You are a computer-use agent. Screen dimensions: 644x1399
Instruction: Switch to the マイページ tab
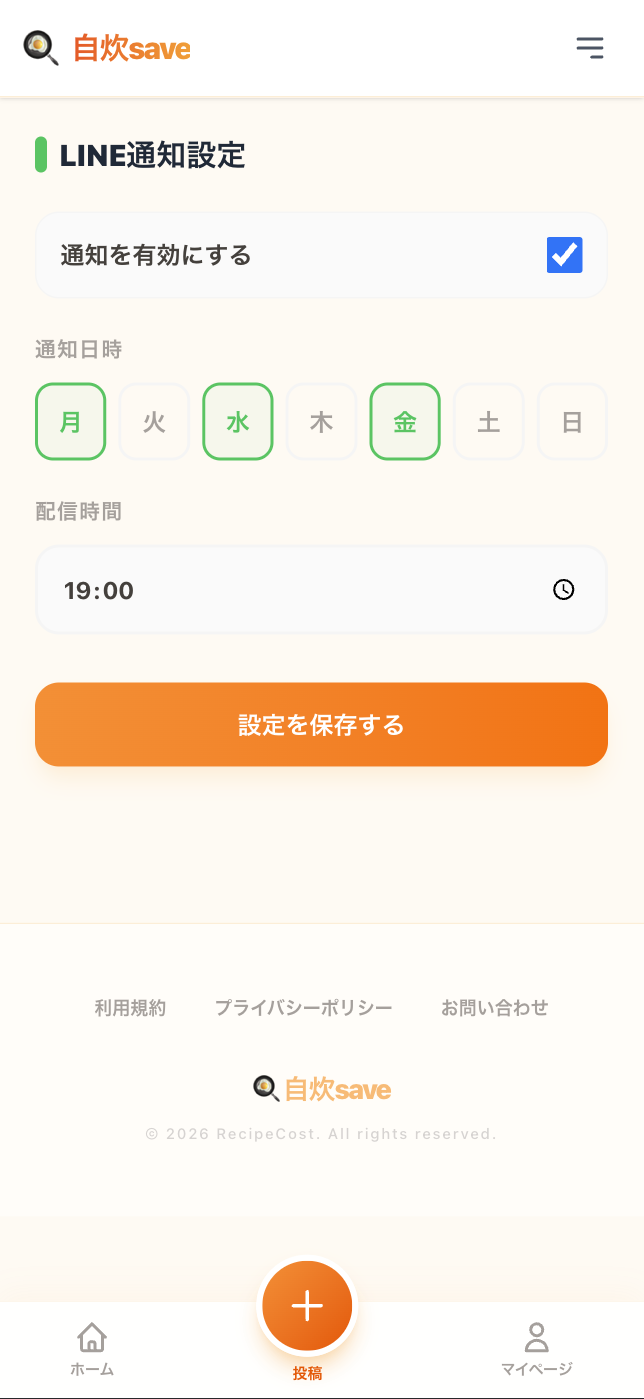pos(537,1349)
